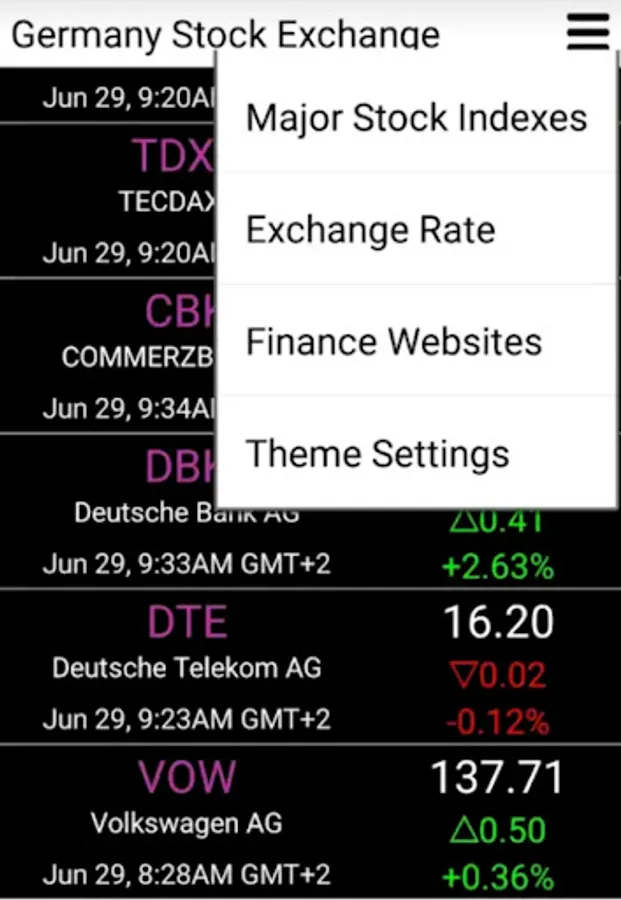Tap the hamburger menu icon
Viewport: 621px width, 900px height.
(x=587, y=32)
